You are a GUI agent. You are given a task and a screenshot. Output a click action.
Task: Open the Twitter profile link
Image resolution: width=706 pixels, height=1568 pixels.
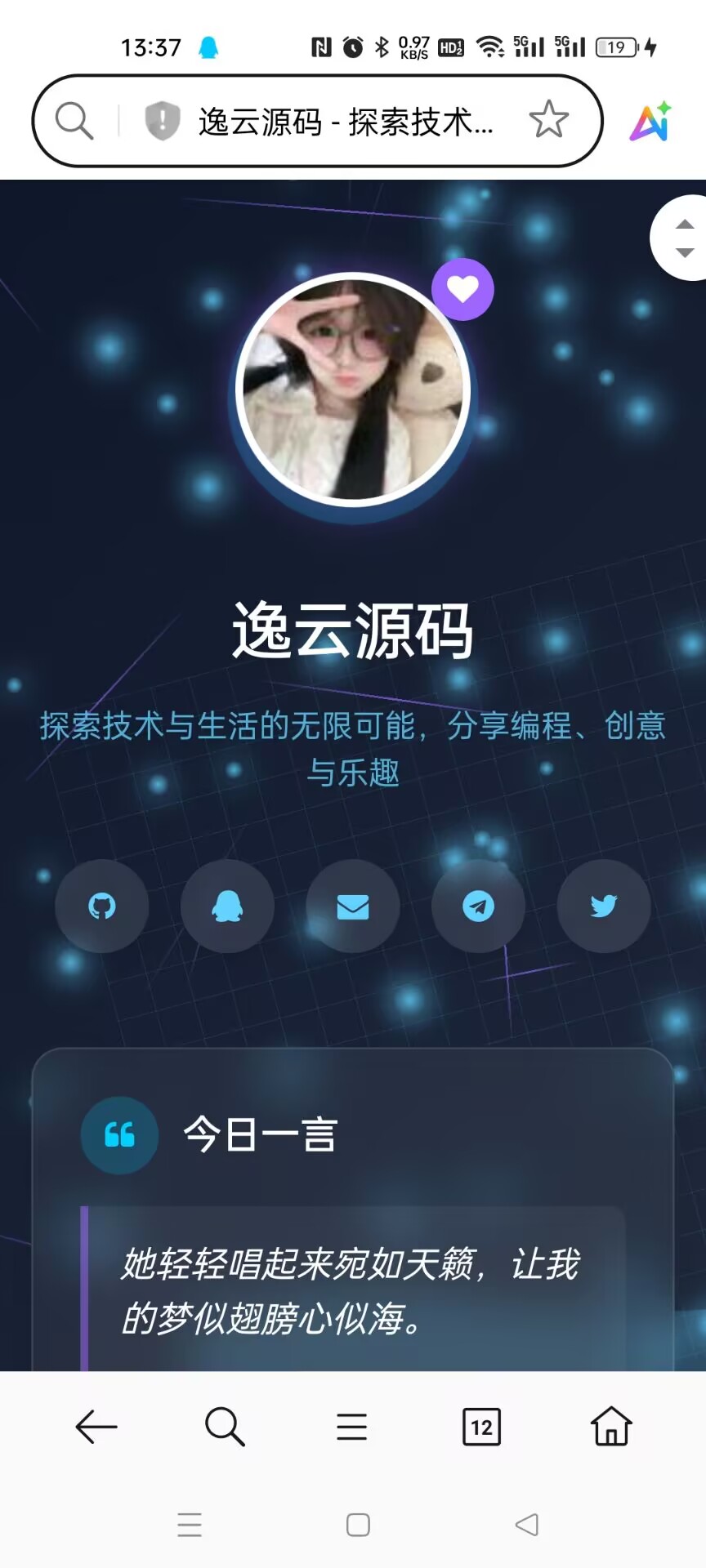(x=604, y=906)
